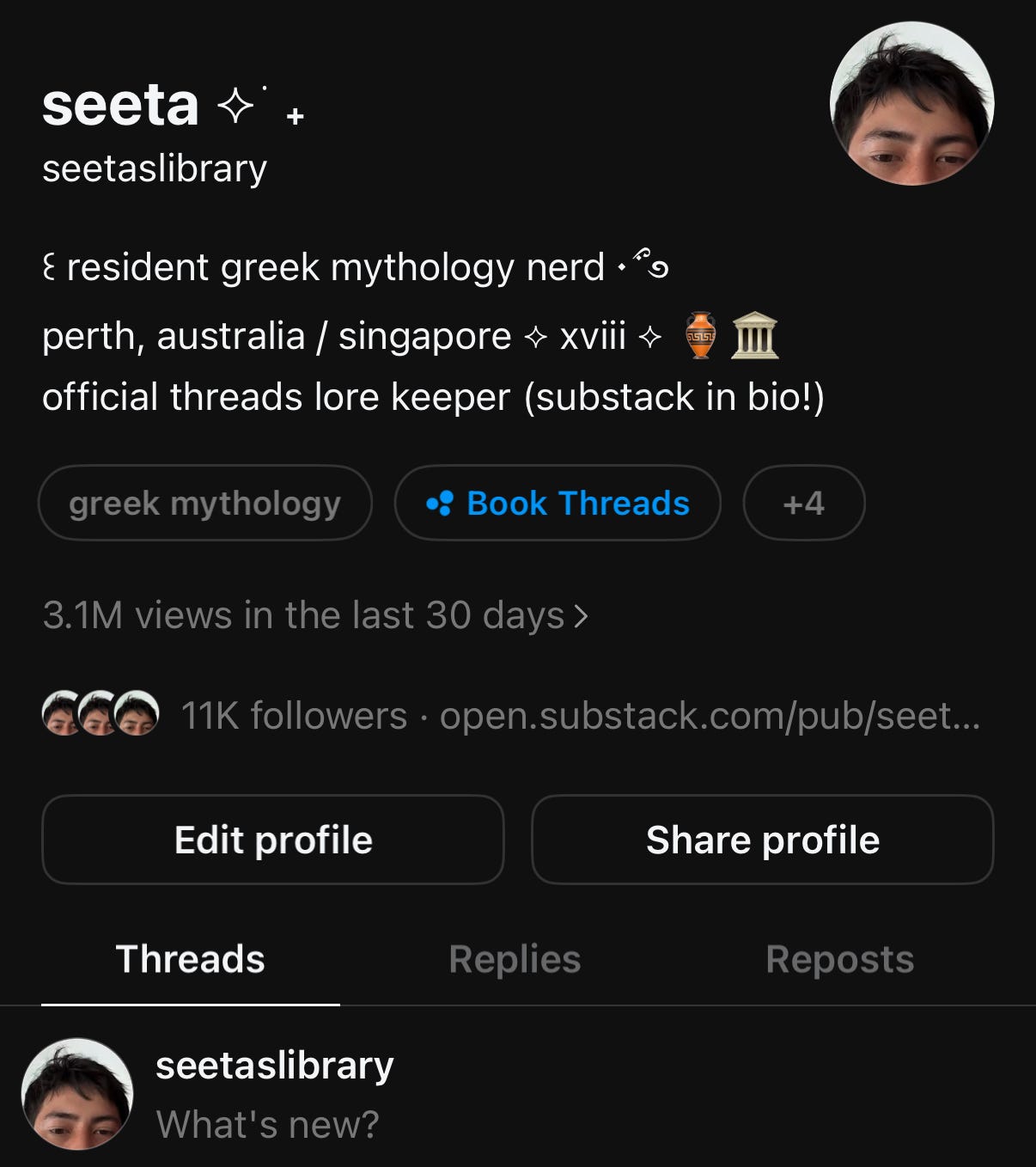
Task: Switch to the Reposts tab
Action: [x=839, y=959]
